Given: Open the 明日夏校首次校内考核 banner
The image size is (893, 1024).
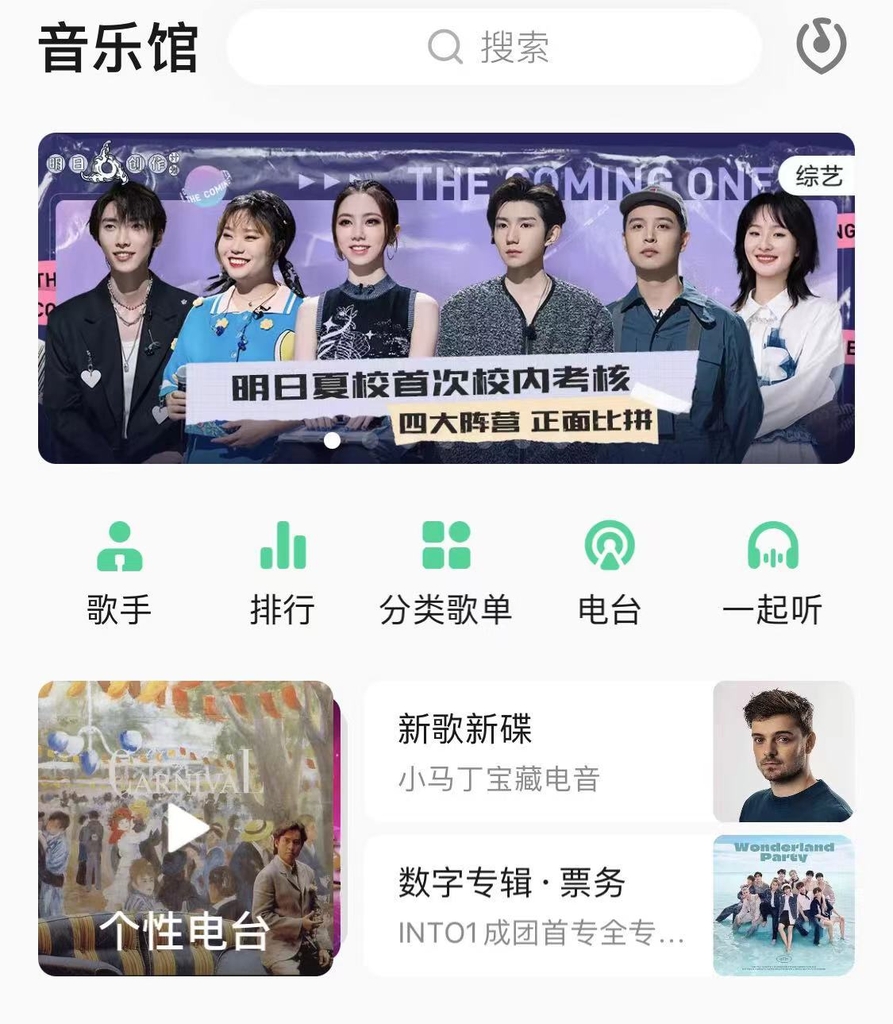Looking at the screenshot, I should 446,298.
